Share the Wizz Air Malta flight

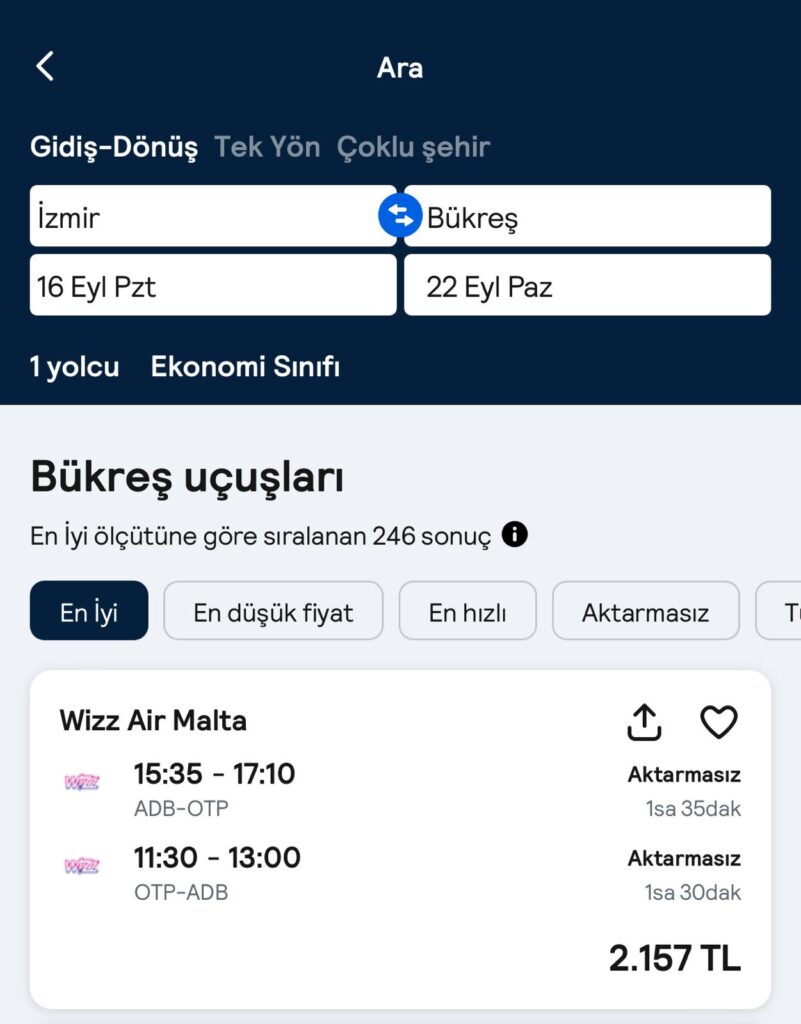[645, 721]
